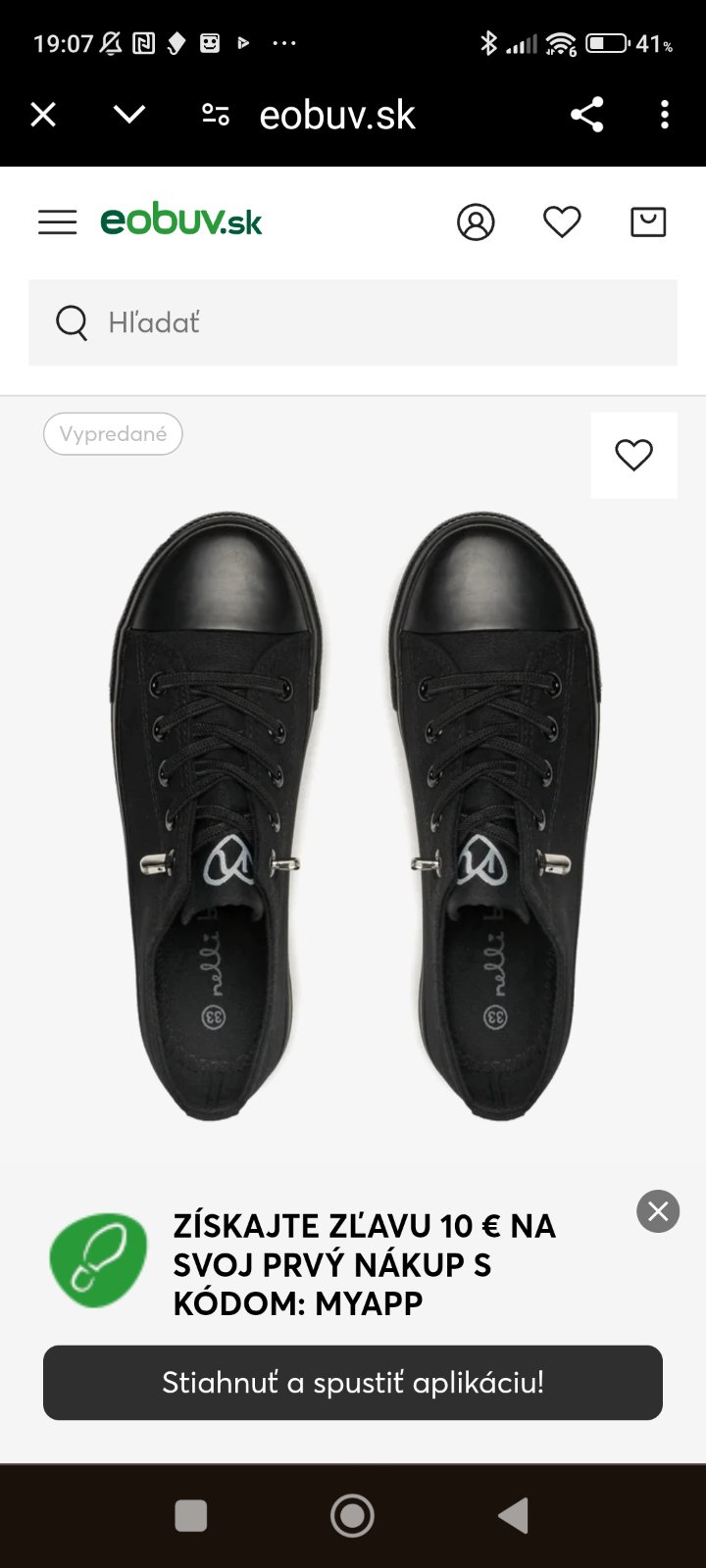Viewport: 706px width, 1568px height.
Task: Tap the Hľadať search field
Action: coord(353,322)
